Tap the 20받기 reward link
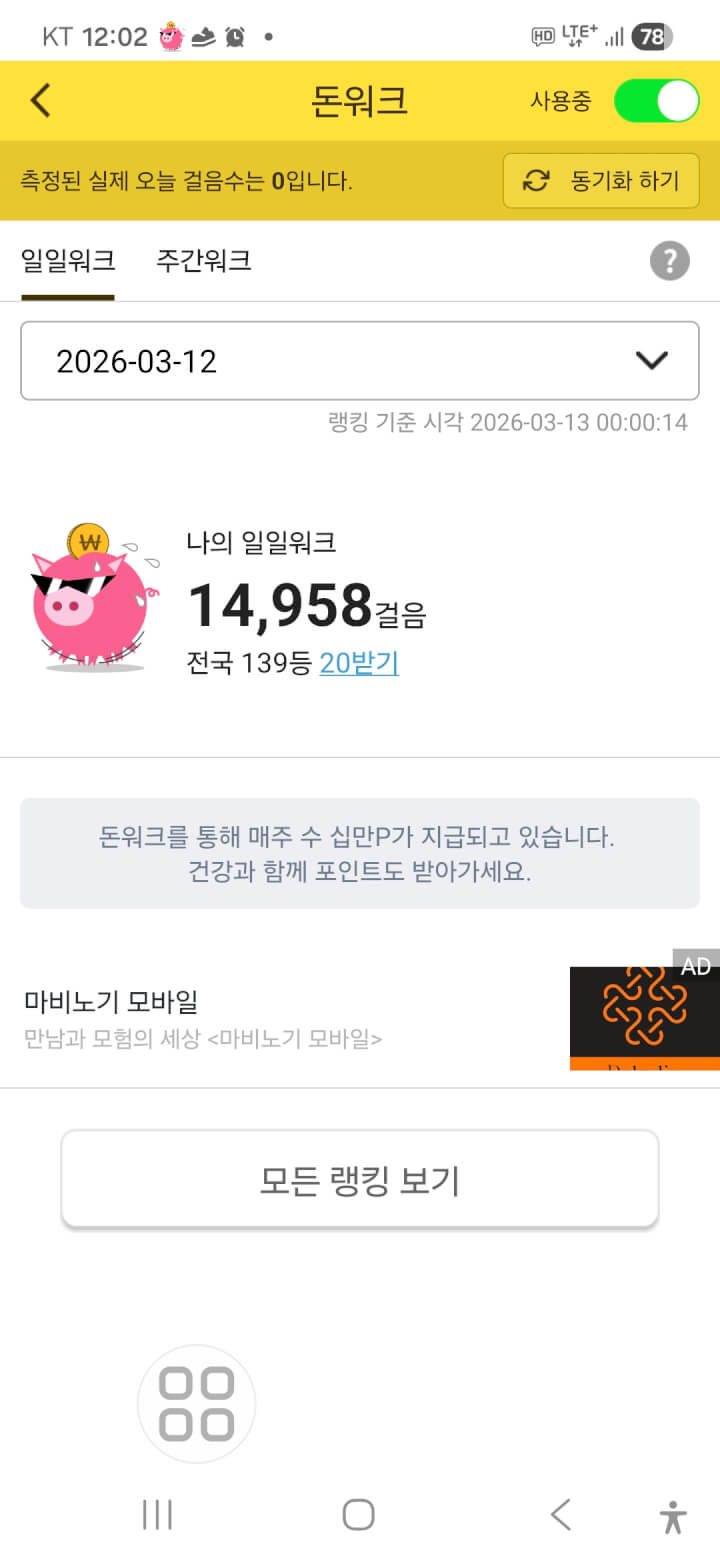Screen dimensions: 720x1560 coord(359,663)
